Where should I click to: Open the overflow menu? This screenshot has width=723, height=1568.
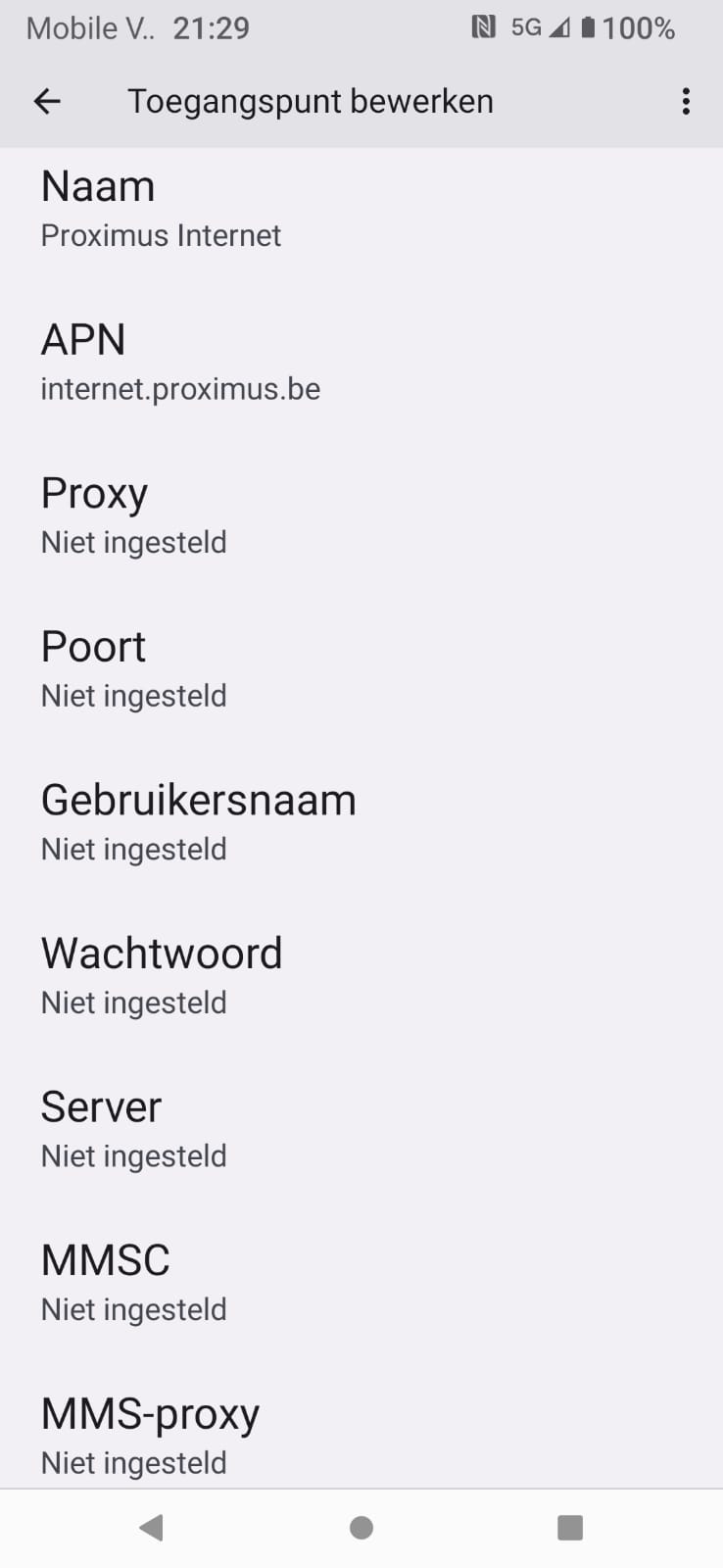(x=686, y=101)
